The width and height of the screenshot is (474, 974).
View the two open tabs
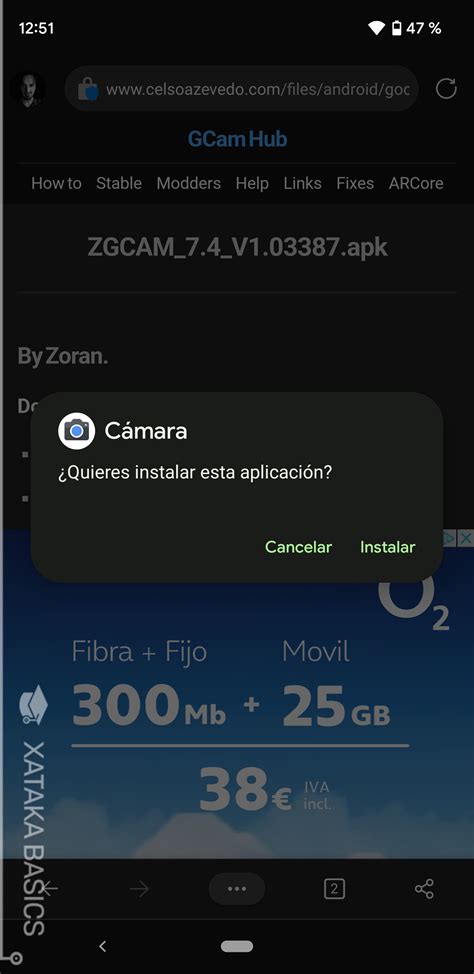tap(334, 889)
